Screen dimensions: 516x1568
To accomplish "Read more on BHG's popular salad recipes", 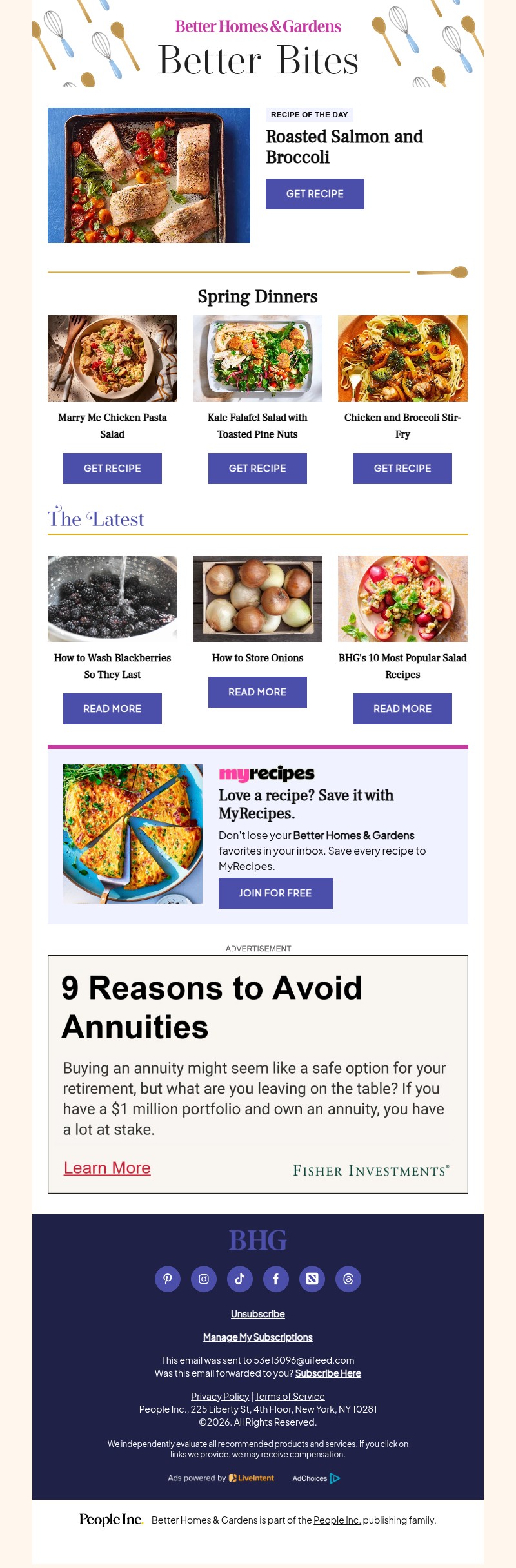I will click(402, 709).
